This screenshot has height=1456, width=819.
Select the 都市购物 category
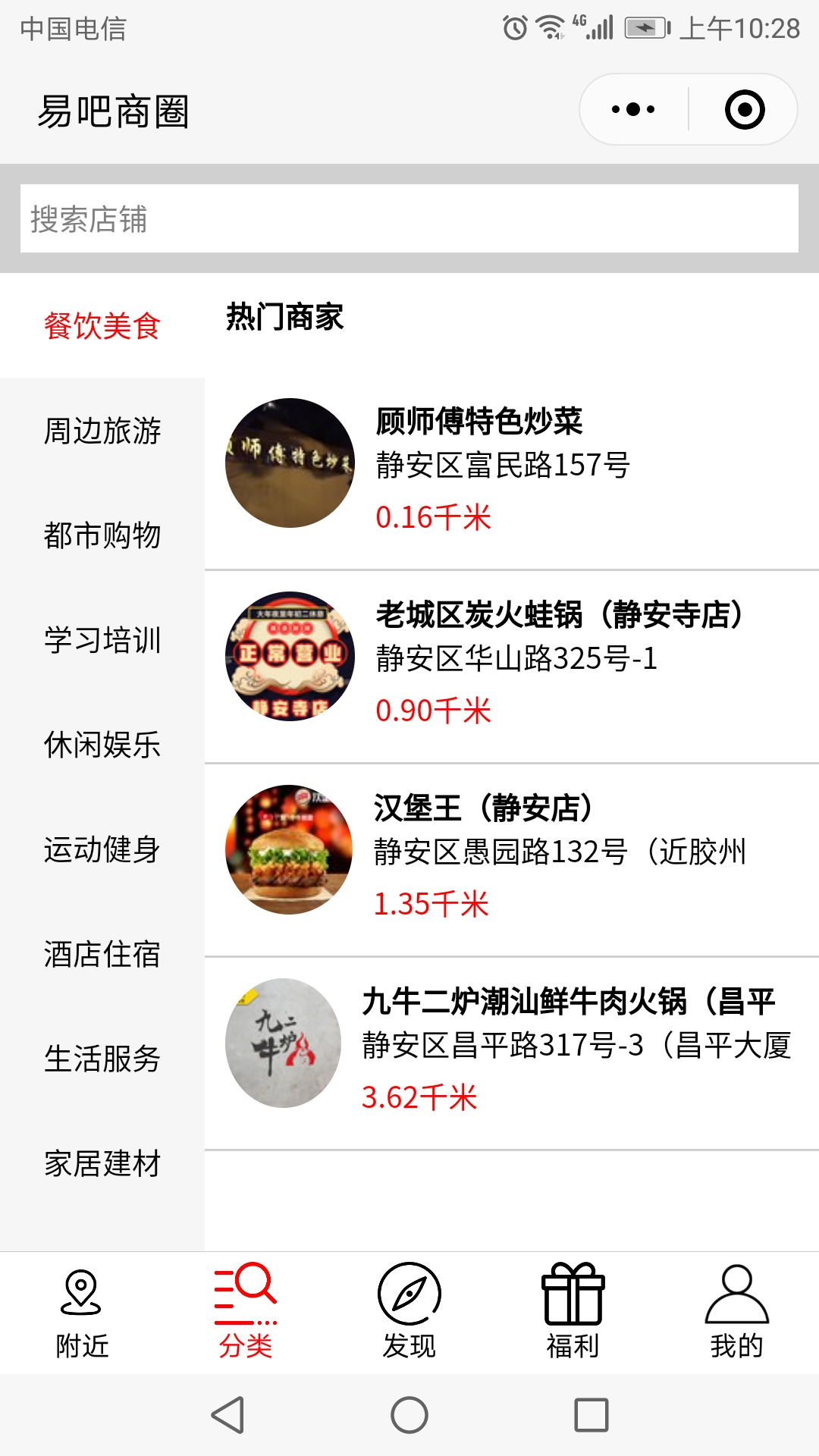coord(102,535)
